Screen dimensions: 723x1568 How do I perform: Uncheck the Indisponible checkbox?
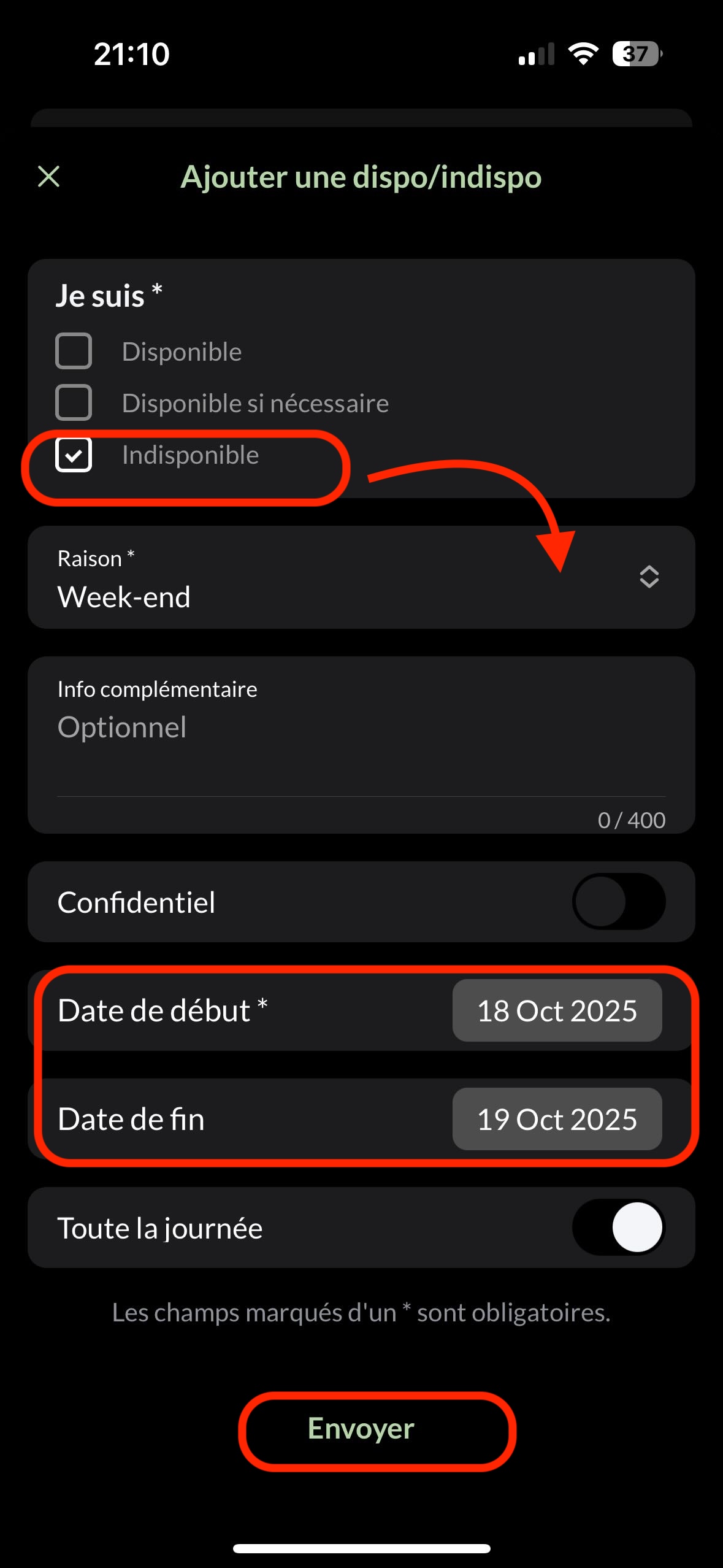coord(74,455)
